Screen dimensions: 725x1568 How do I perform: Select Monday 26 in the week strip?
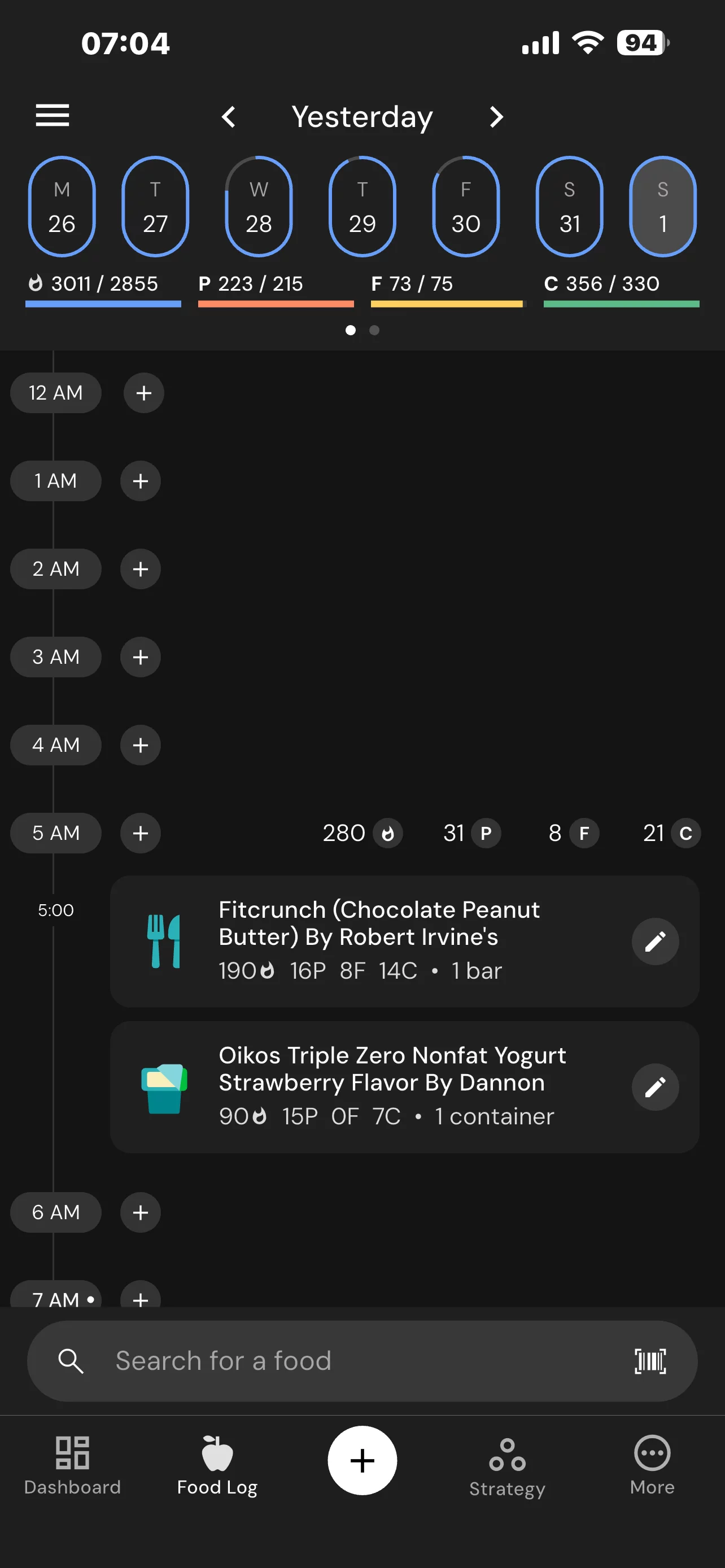[62, 207]
